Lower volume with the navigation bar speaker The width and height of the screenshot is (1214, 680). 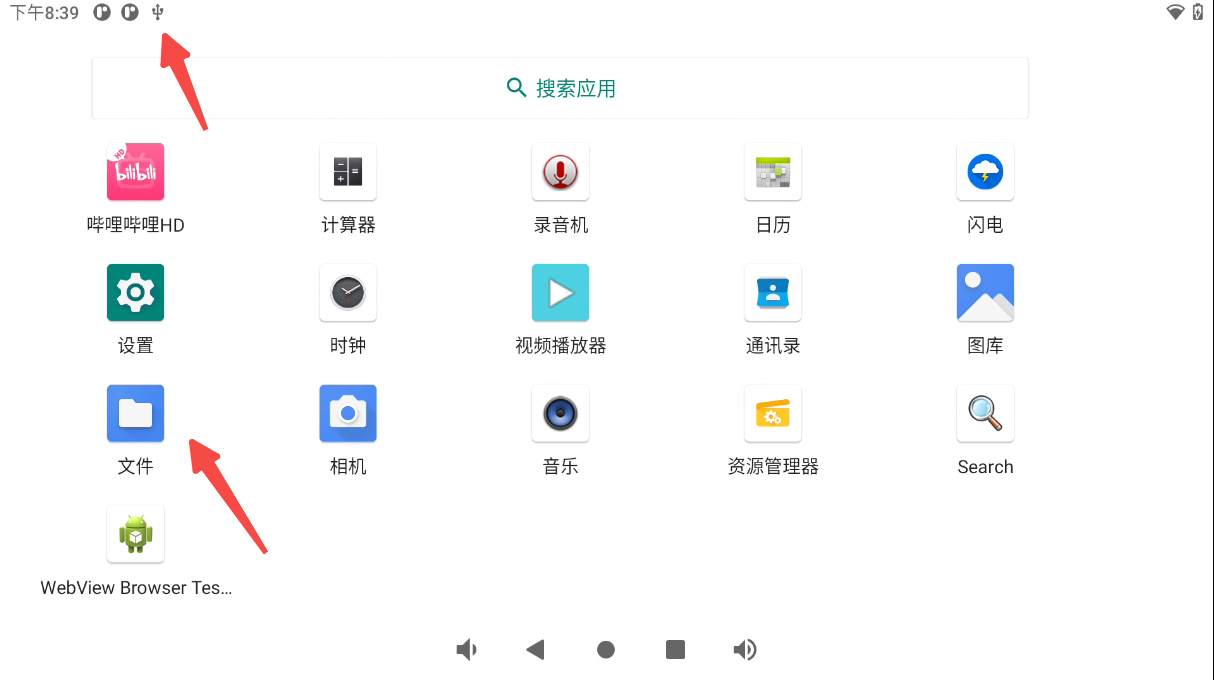coord(466,650)
